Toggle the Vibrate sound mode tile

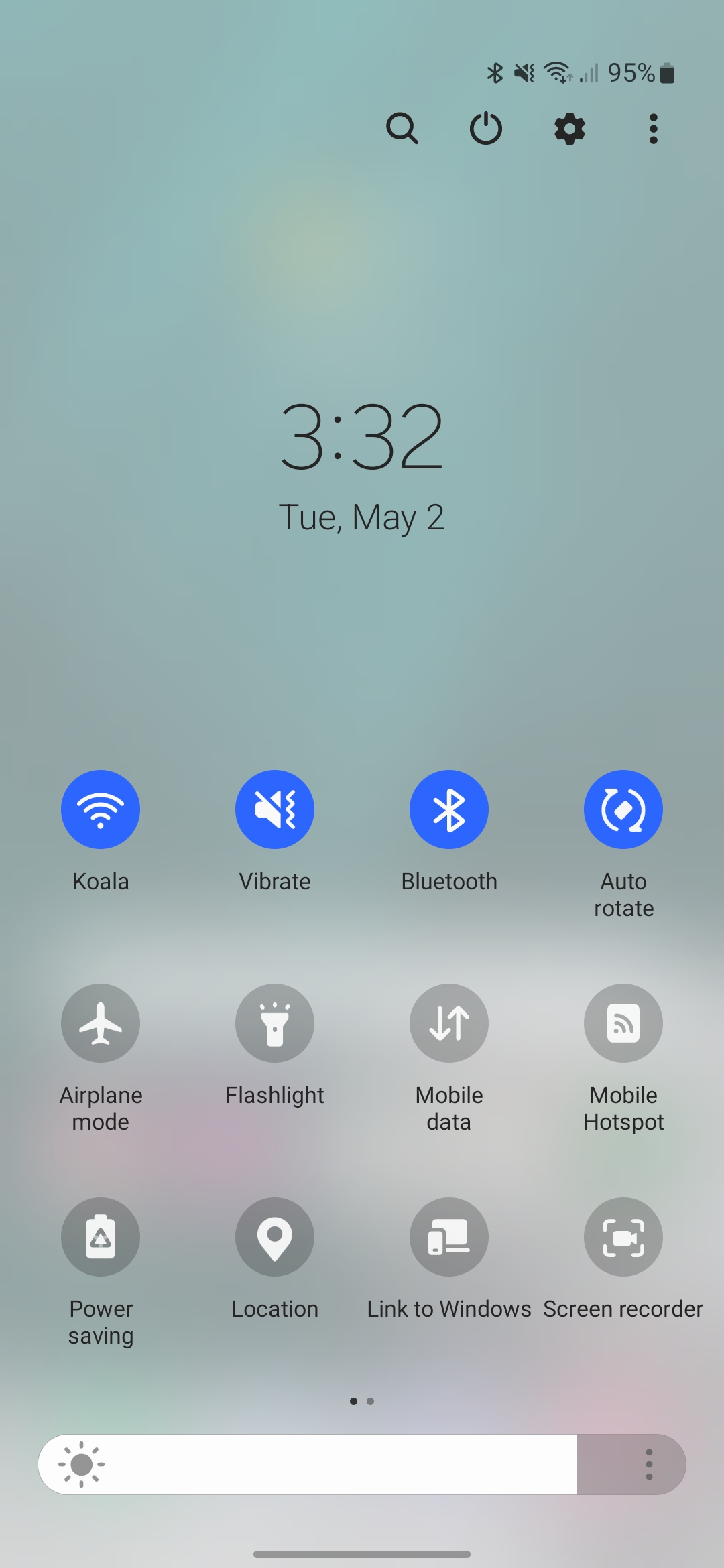point(275,809)
